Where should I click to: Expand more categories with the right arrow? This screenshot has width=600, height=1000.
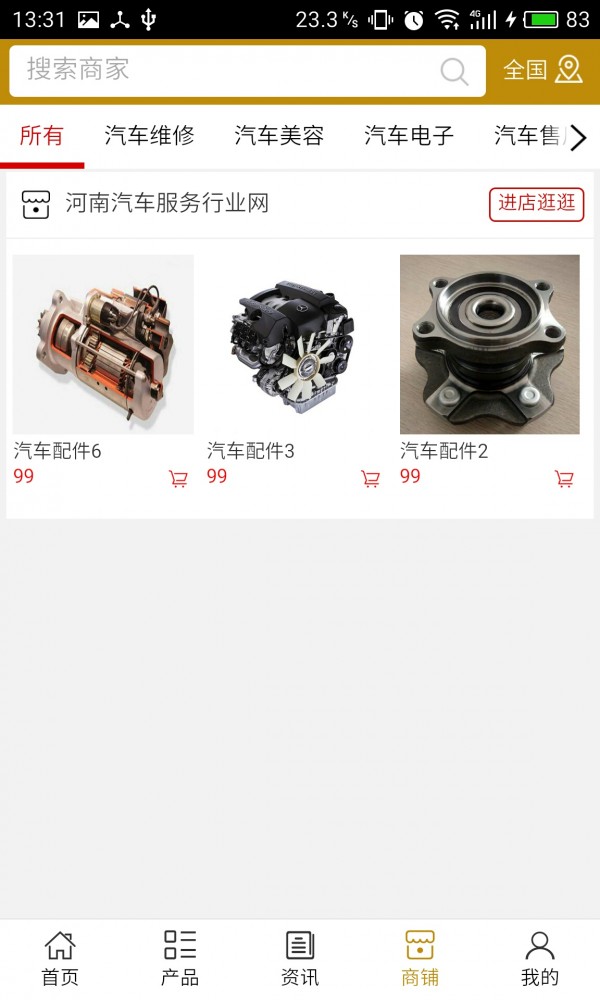pyautogui.click(x=578, y=138)
